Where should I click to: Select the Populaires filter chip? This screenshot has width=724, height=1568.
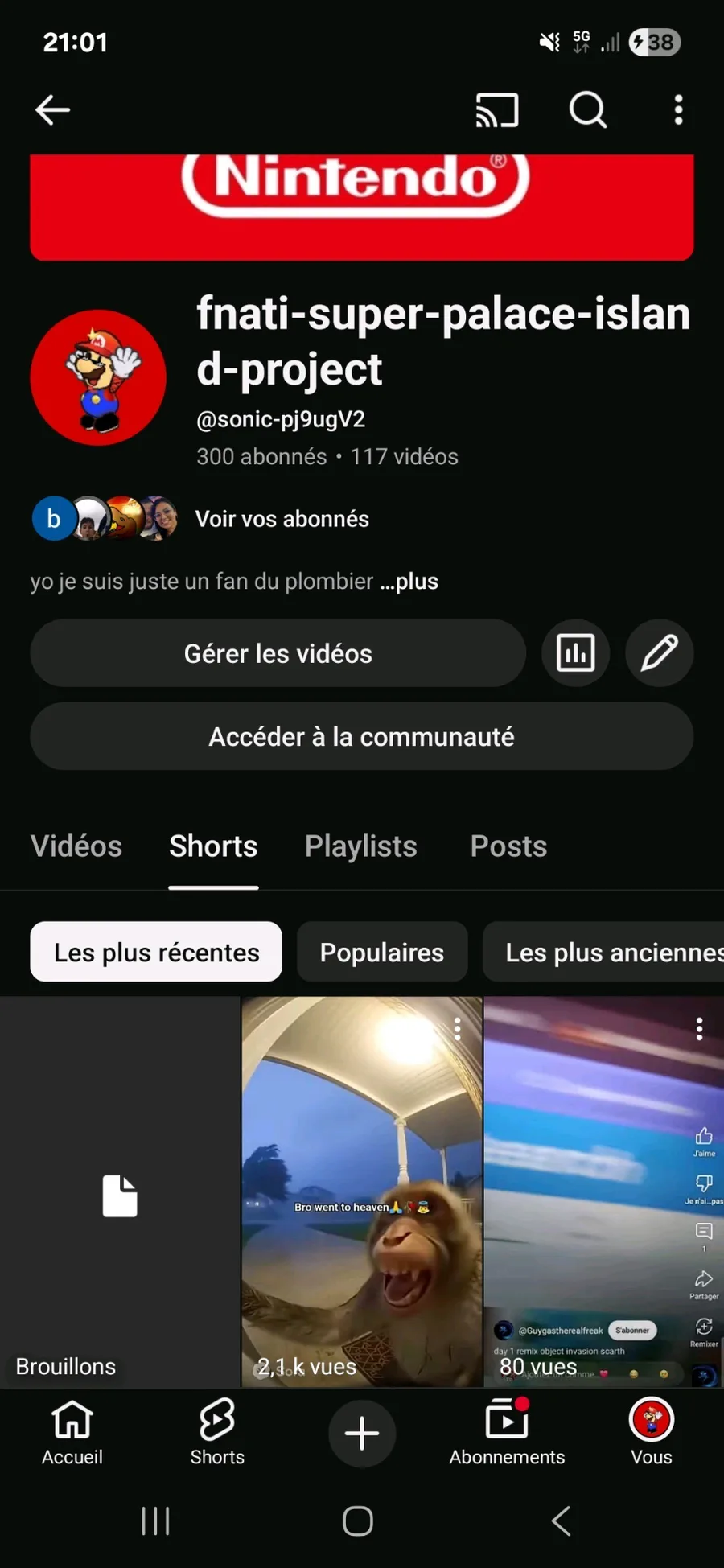[381, 953]
